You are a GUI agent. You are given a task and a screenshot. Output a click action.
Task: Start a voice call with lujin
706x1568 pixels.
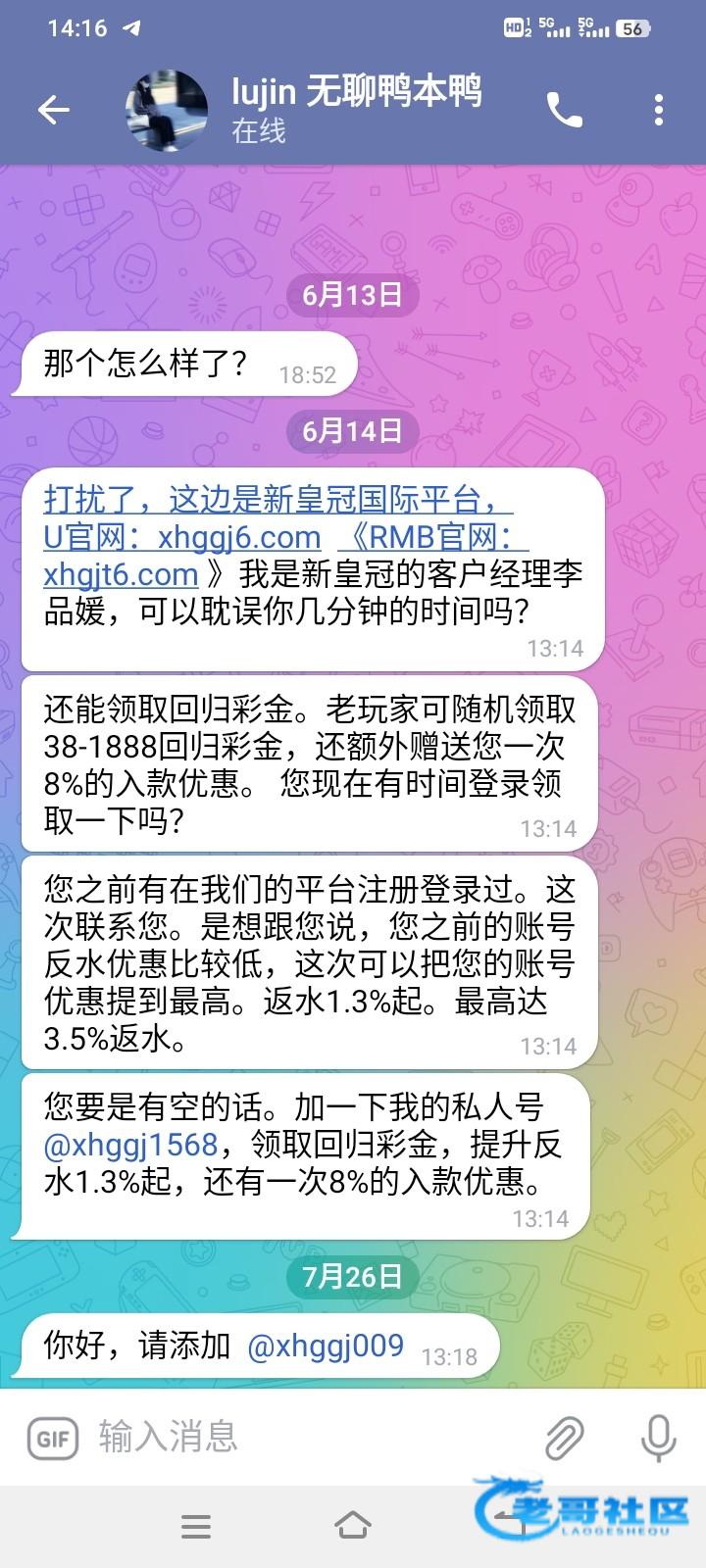pos(564,110)
